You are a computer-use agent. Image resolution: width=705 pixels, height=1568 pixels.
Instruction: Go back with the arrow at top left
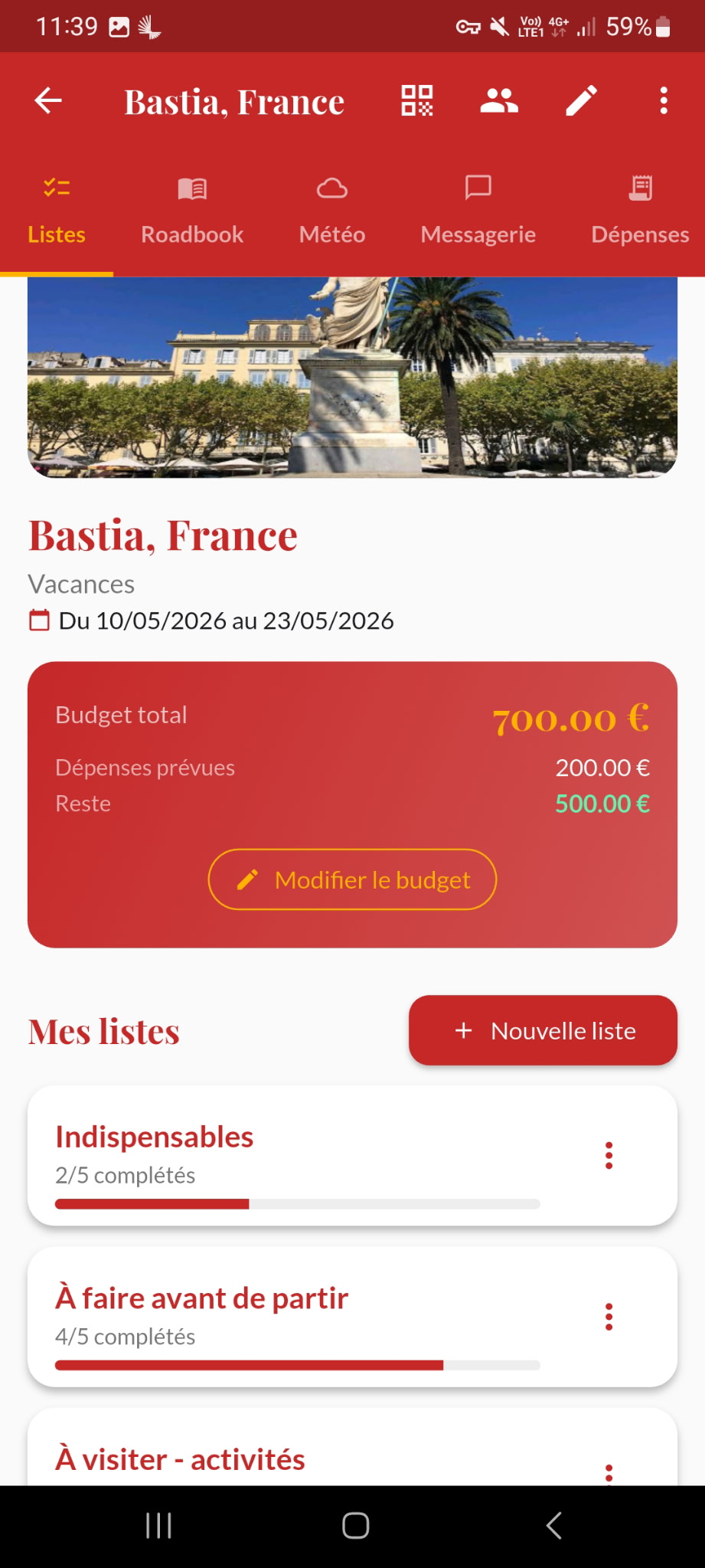tap(47, 100)
